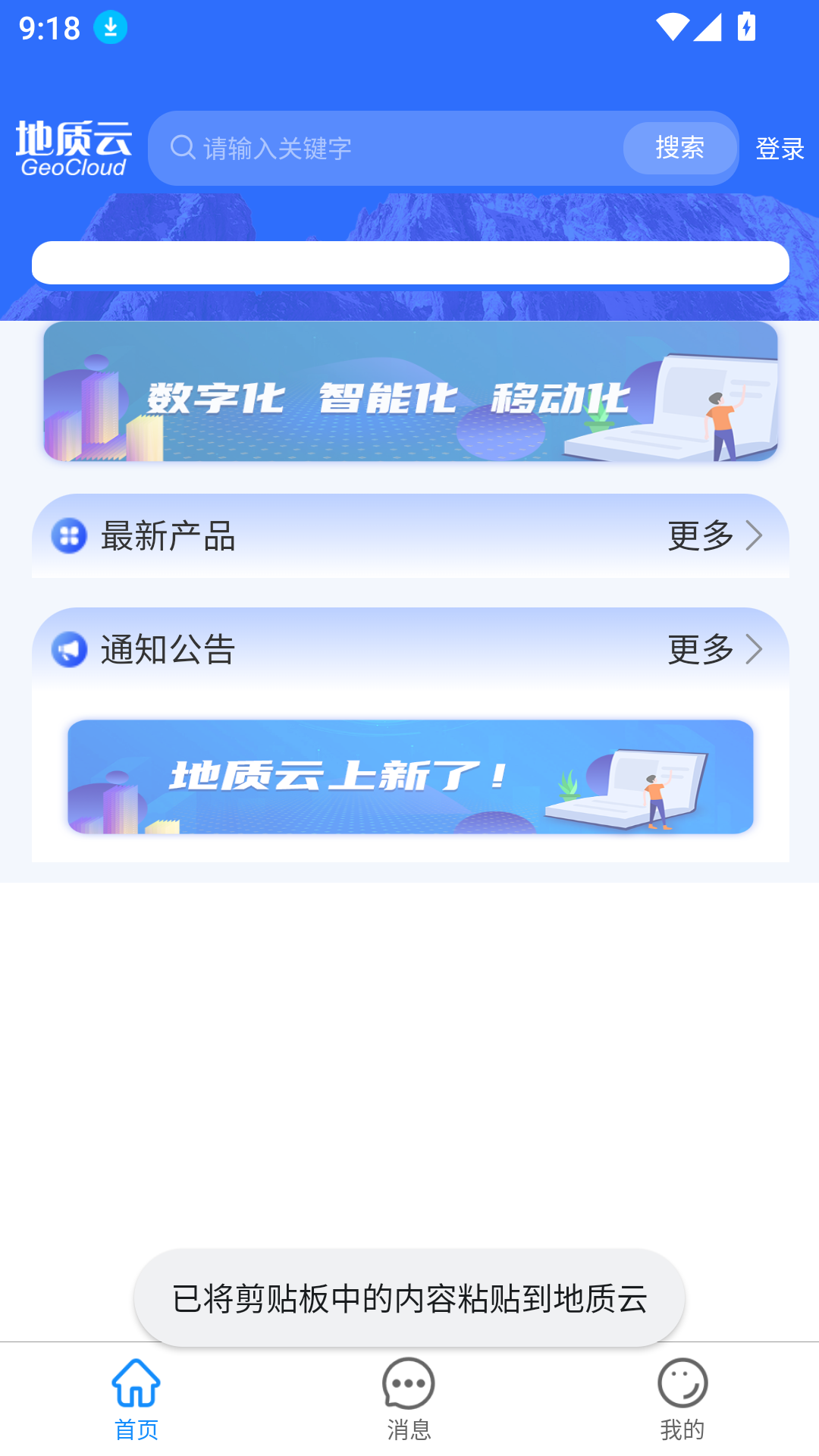The image size is (819, 1456).
Task: Switch to the 消息 tab
Action: coord(409,1399)
